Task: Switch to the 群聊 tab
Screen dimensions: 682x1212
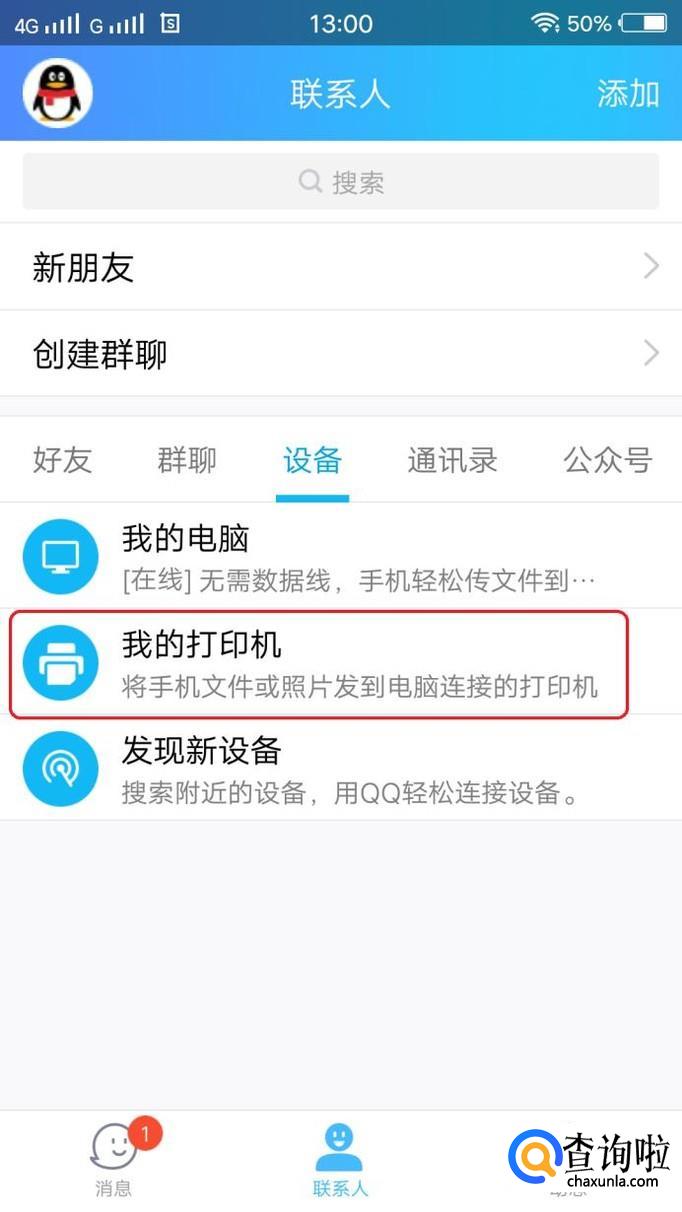Action: point(187,460)
